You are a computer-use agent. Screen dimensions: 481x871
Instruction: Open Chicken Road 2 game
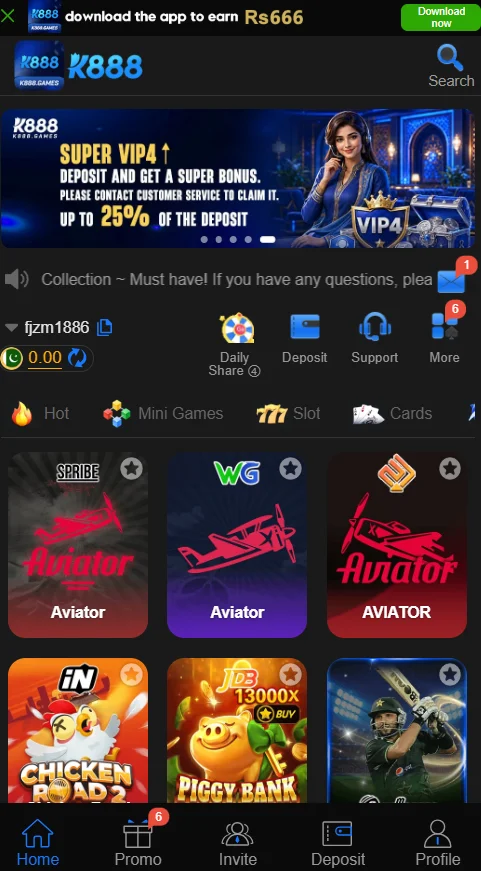click(78, 730)
